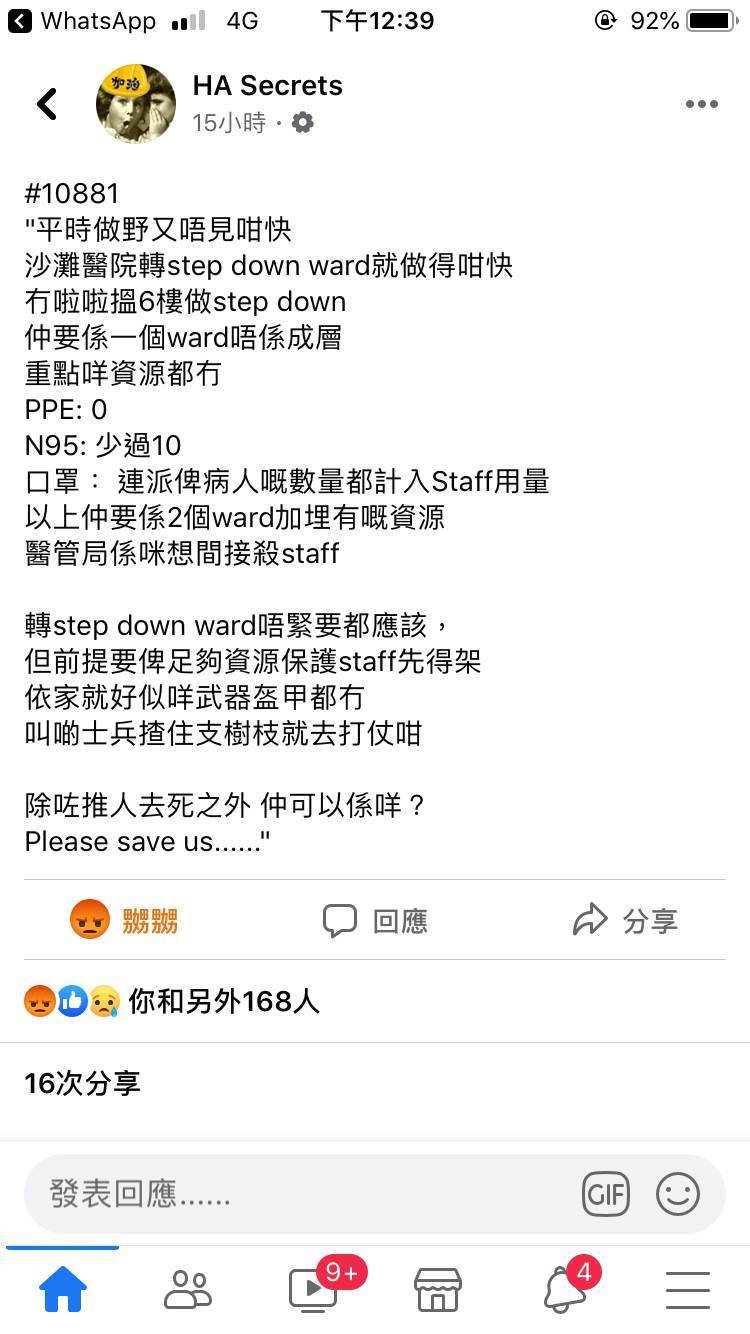This screenshot has width=750, height=1334.
Task: Open the notifications bell tab
Action: [563, 1290]
